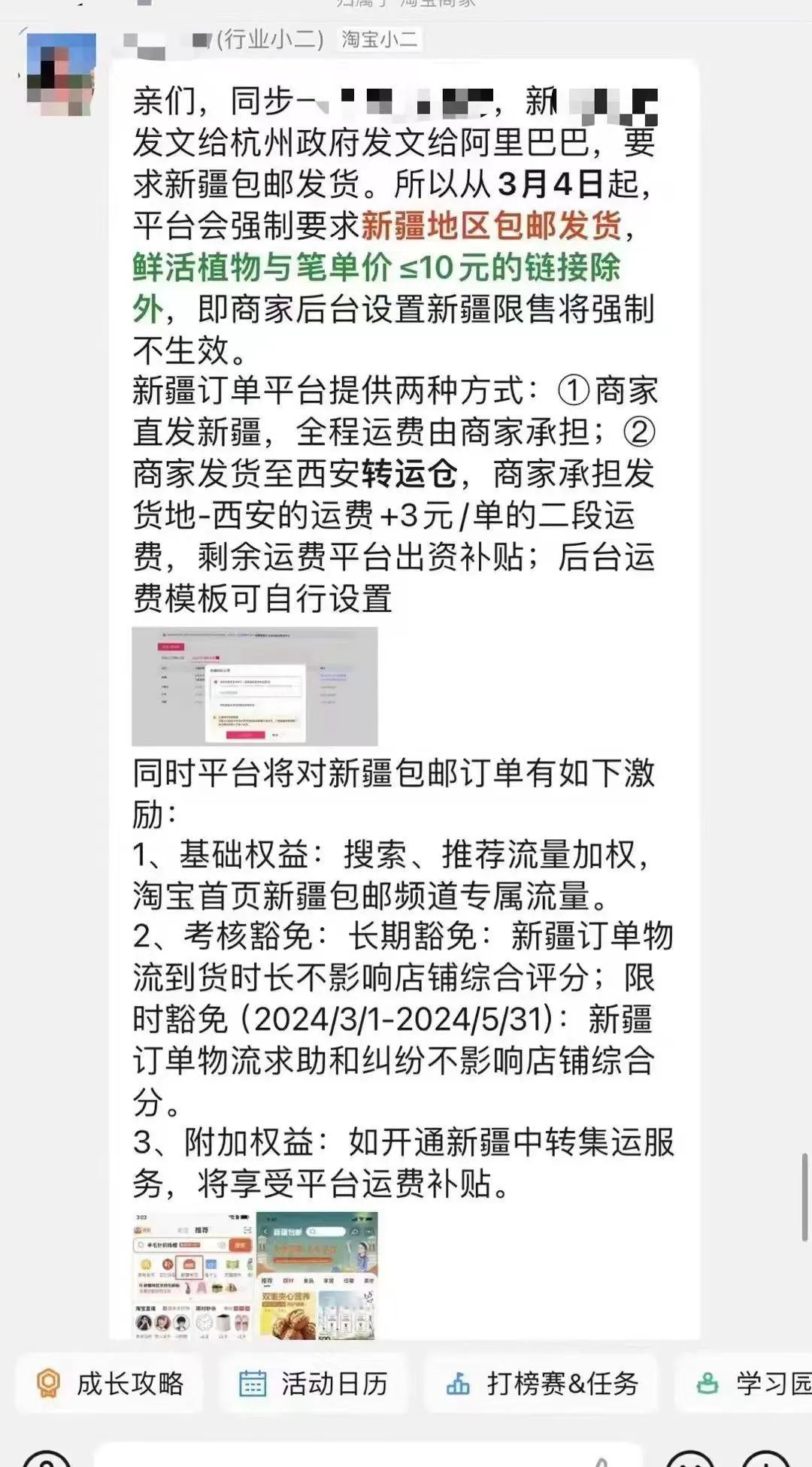
Task: Open the Taobao homepage screenshot thumbnail
Action: [x=192, y=1275]
